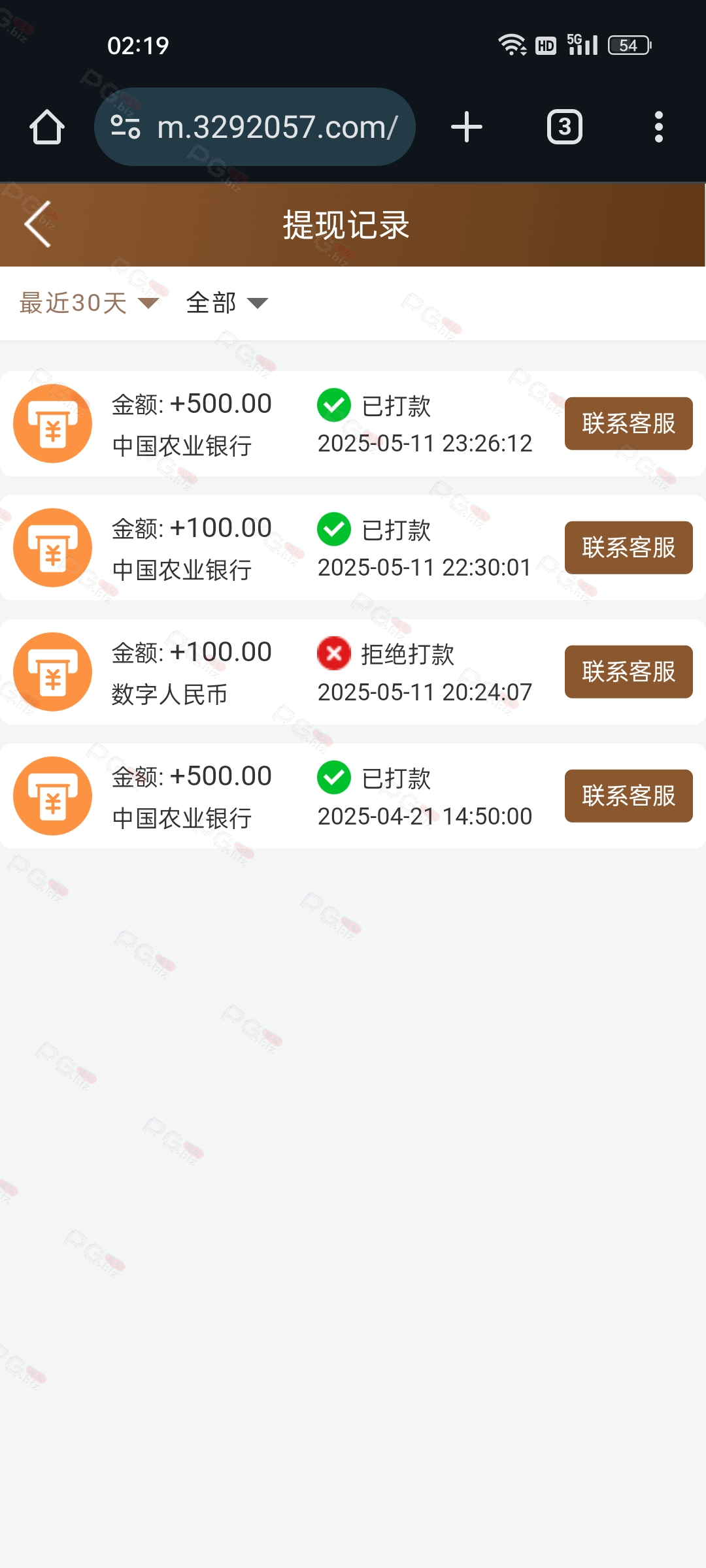Open the browser overflow menu
706x1568 pixels.
659,127
